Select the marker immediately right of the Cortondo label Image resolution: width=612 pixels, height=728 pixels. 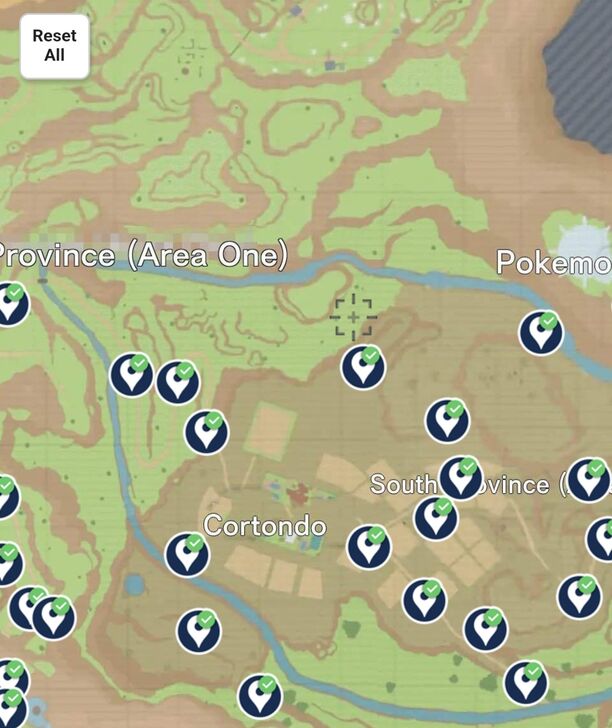[368, 546]
